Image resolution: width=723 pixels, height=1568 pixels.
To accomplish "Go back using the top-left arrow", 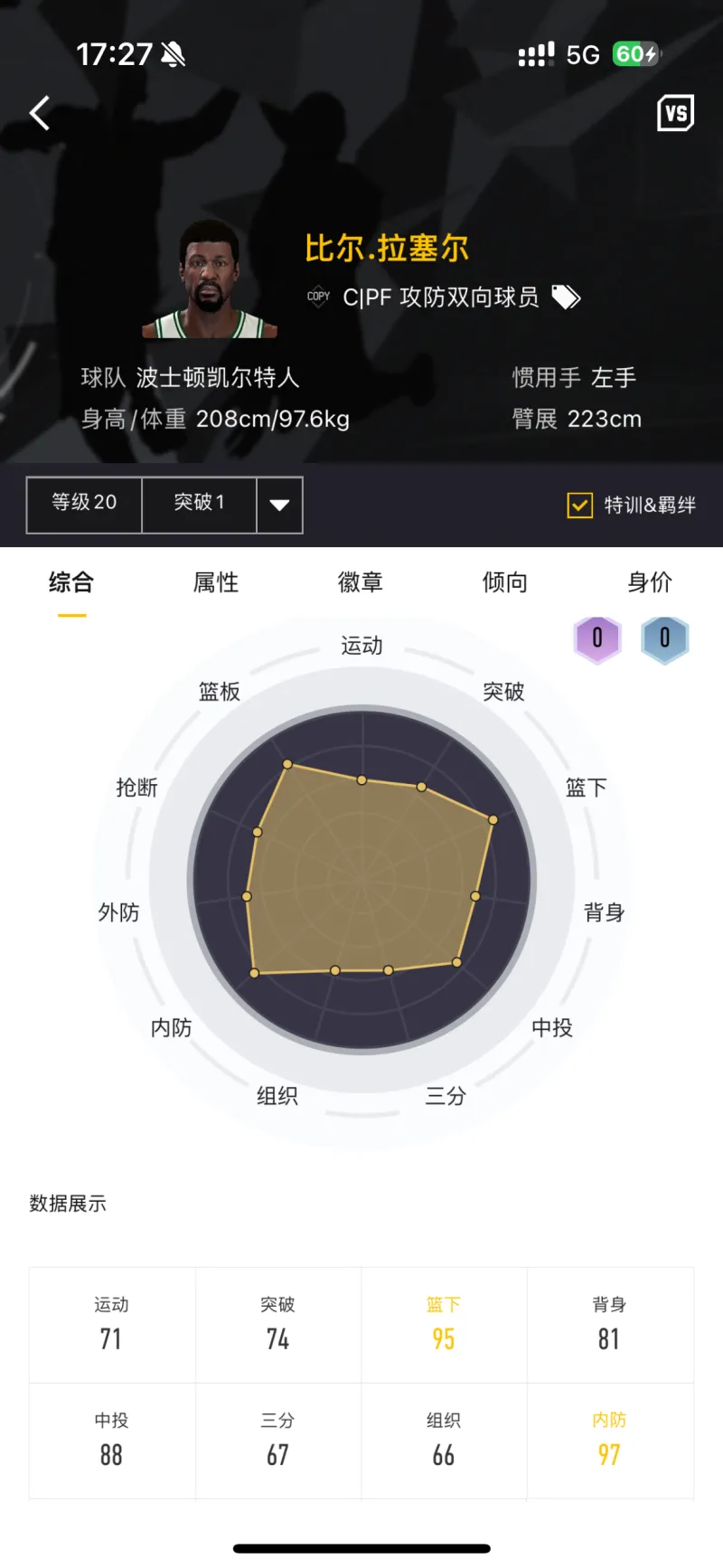I will (x=40, y=113).
